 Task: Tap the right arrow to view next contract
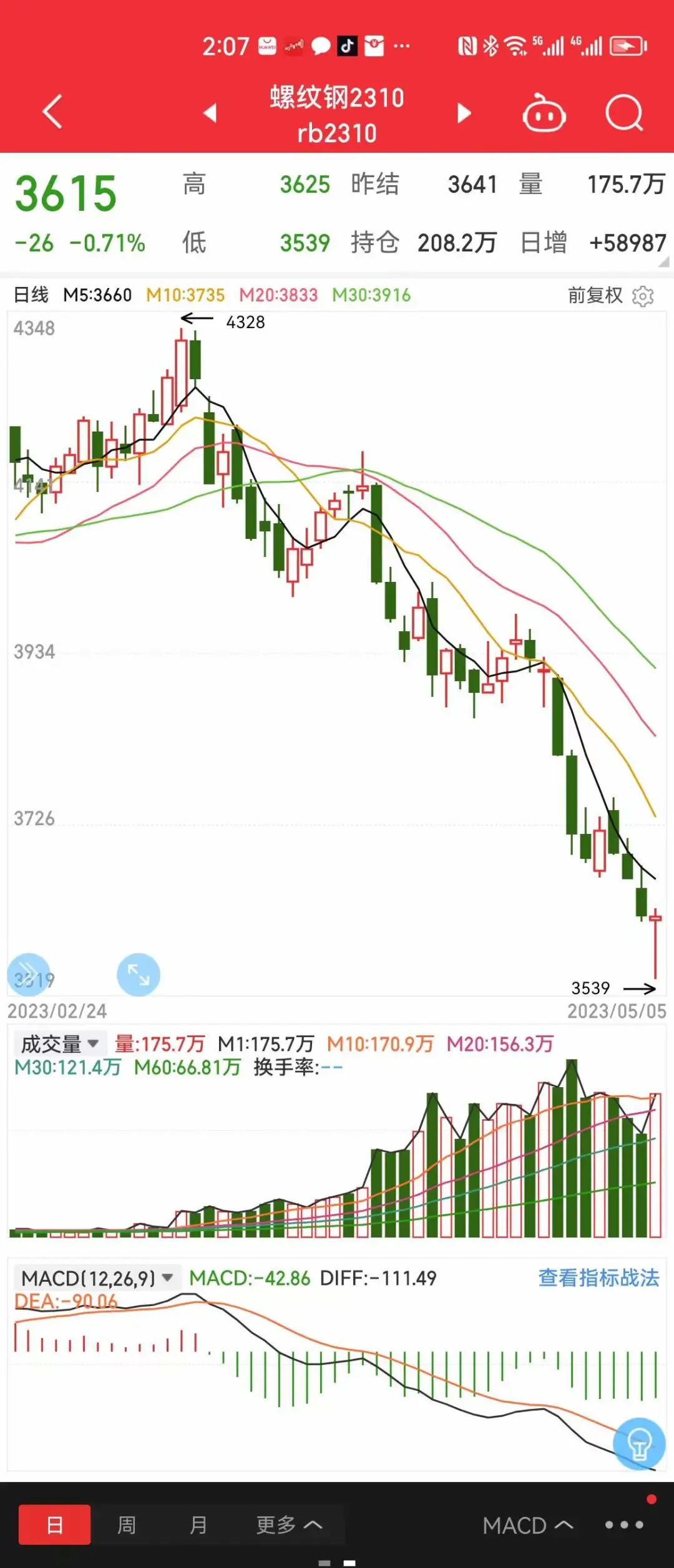pos(463,114)
